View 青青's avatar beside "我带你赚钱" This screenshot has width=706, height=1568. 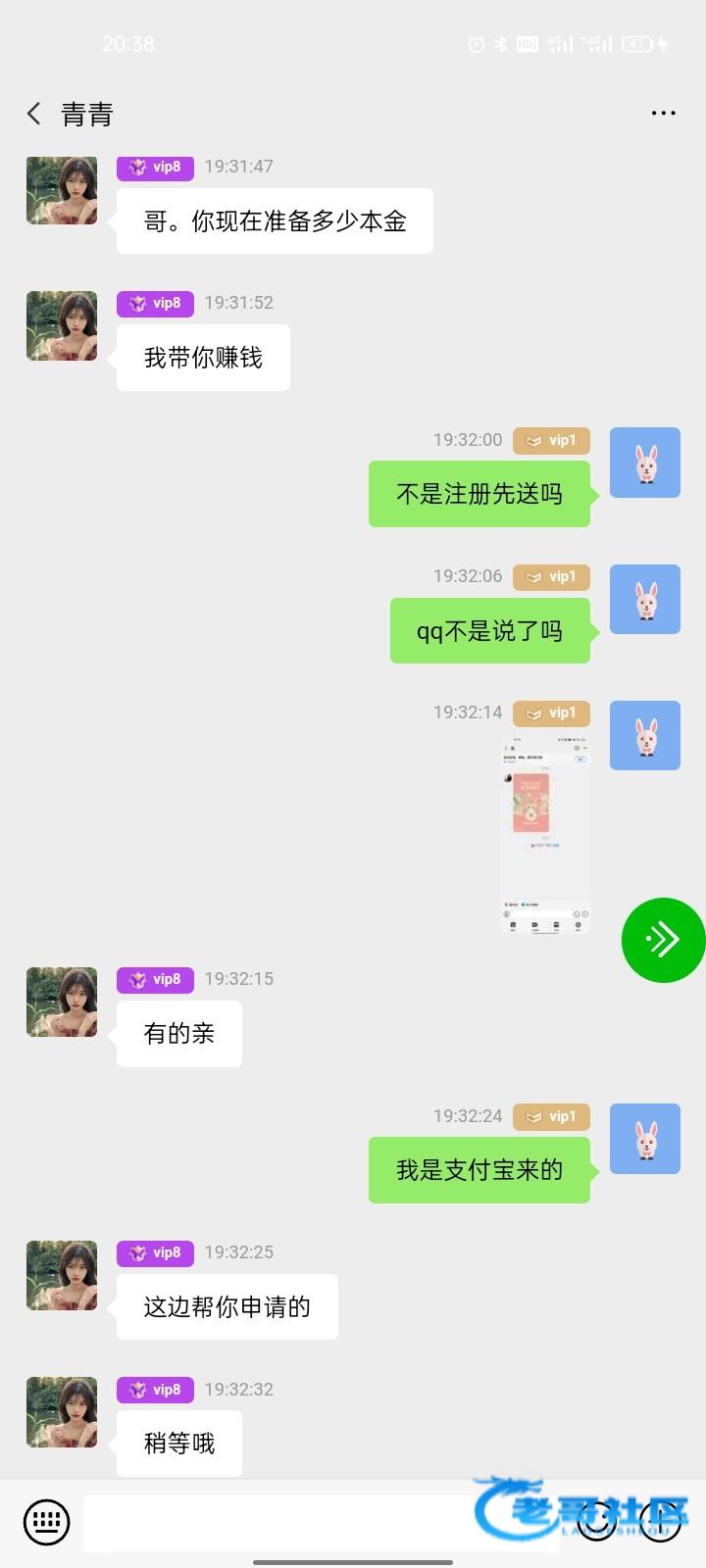pos(62,326)
